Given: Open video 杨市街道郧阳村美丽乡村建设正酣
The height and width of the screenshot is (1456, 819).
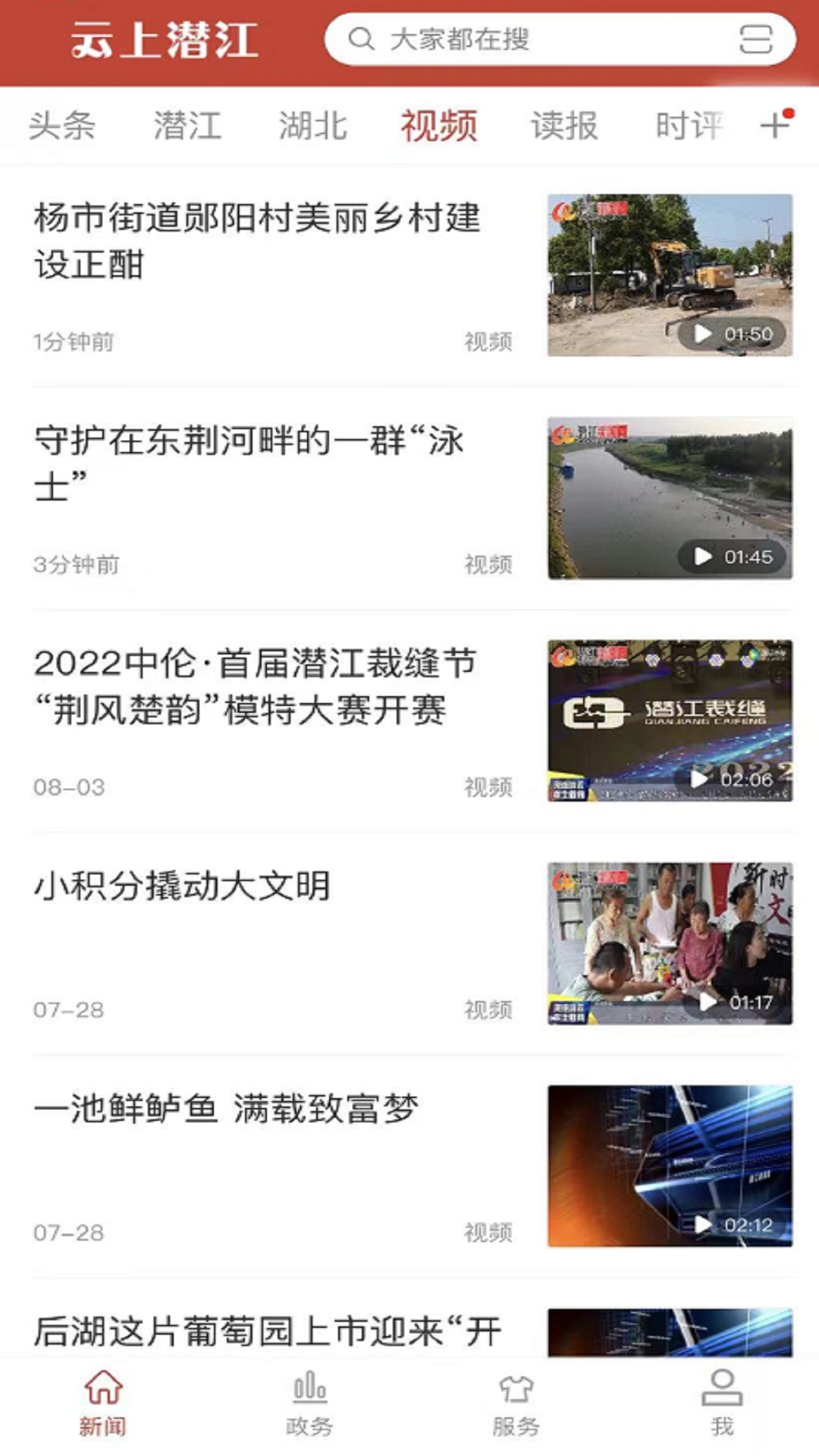Looking at the screenshot, I should click(x=258, y=241).
